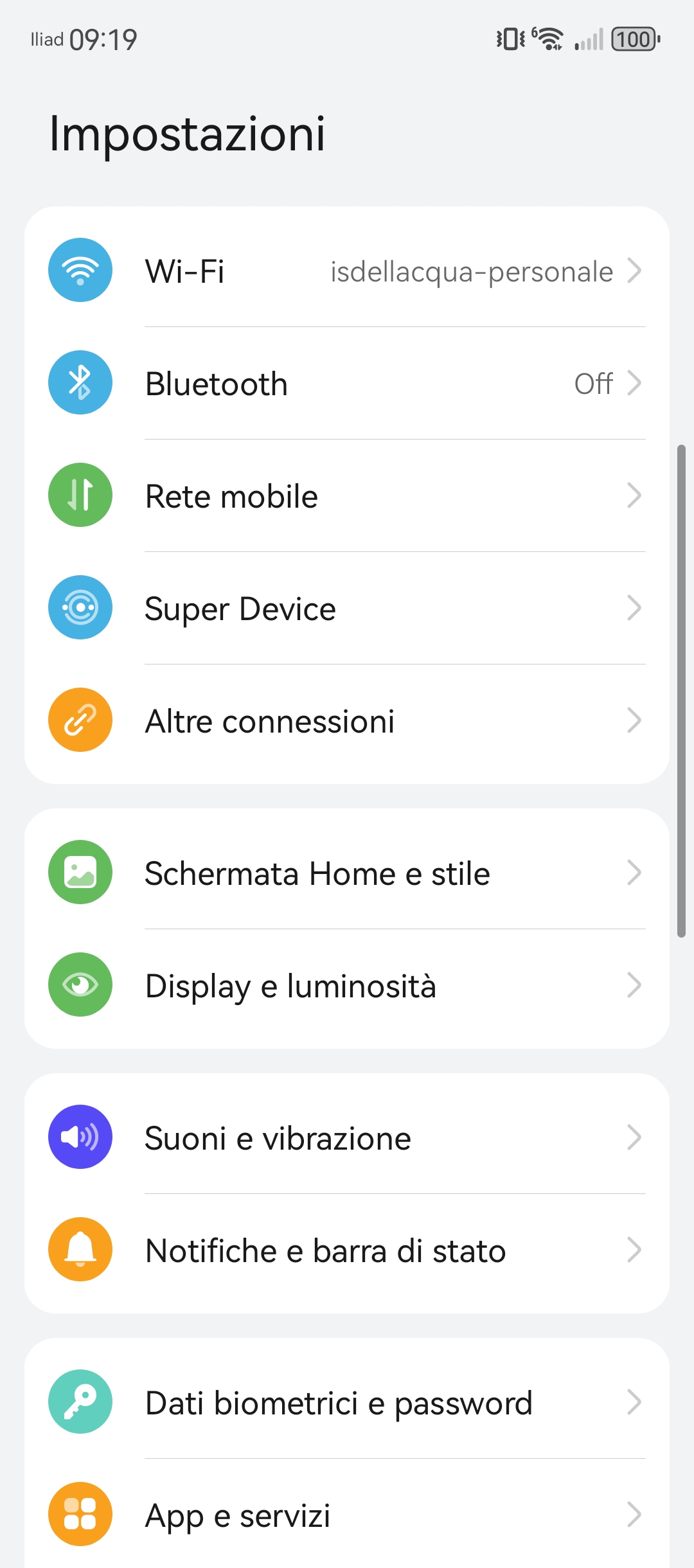The width and height of the screenshot is (694, 1568).
Task: Open Notifiche e barra di stato
Action: tap(347, 1250)
